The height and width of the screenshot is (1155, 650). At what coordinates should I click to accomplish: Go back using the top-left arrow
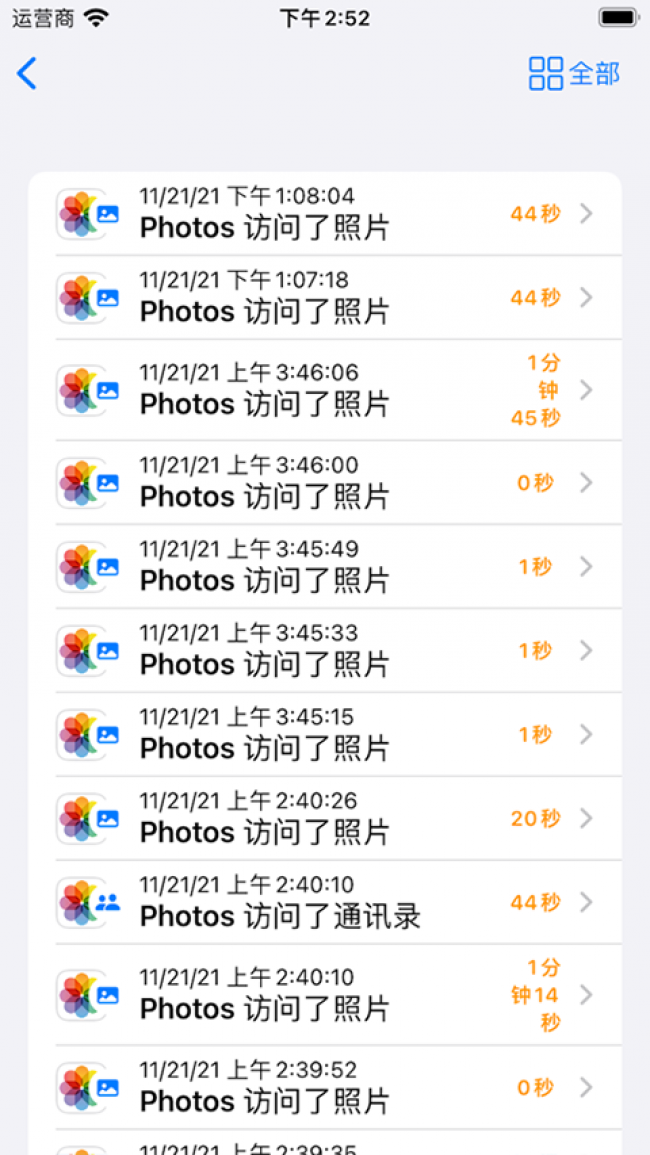pos(27,73)
